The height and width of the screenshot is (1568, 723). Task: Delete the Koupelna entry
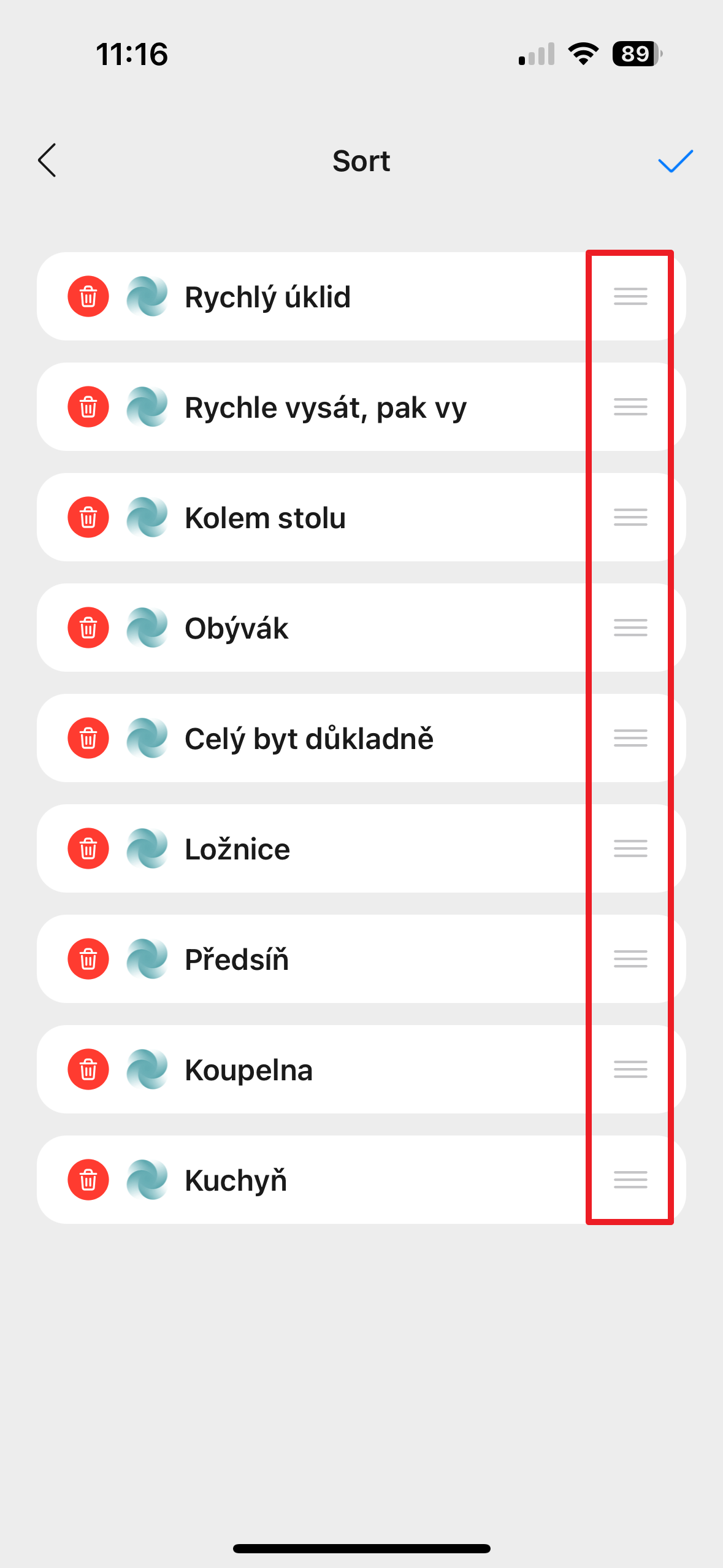click(88, 1070)
